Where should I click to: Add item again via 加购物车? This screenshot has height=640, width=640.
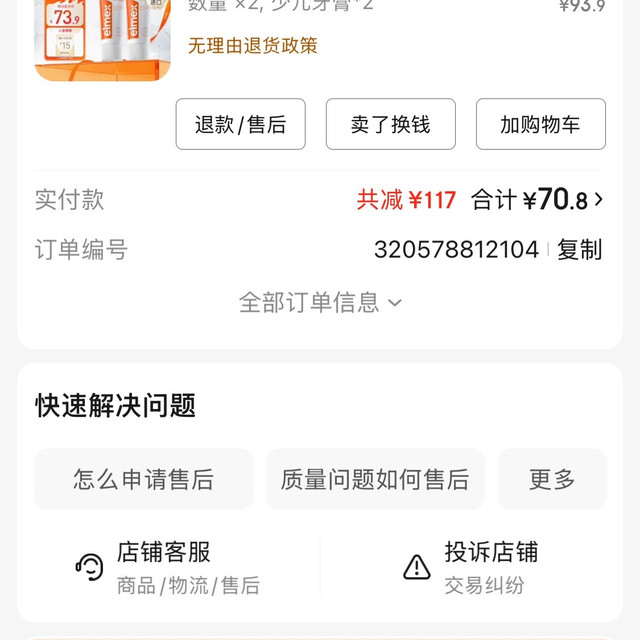tap(540, 125)
